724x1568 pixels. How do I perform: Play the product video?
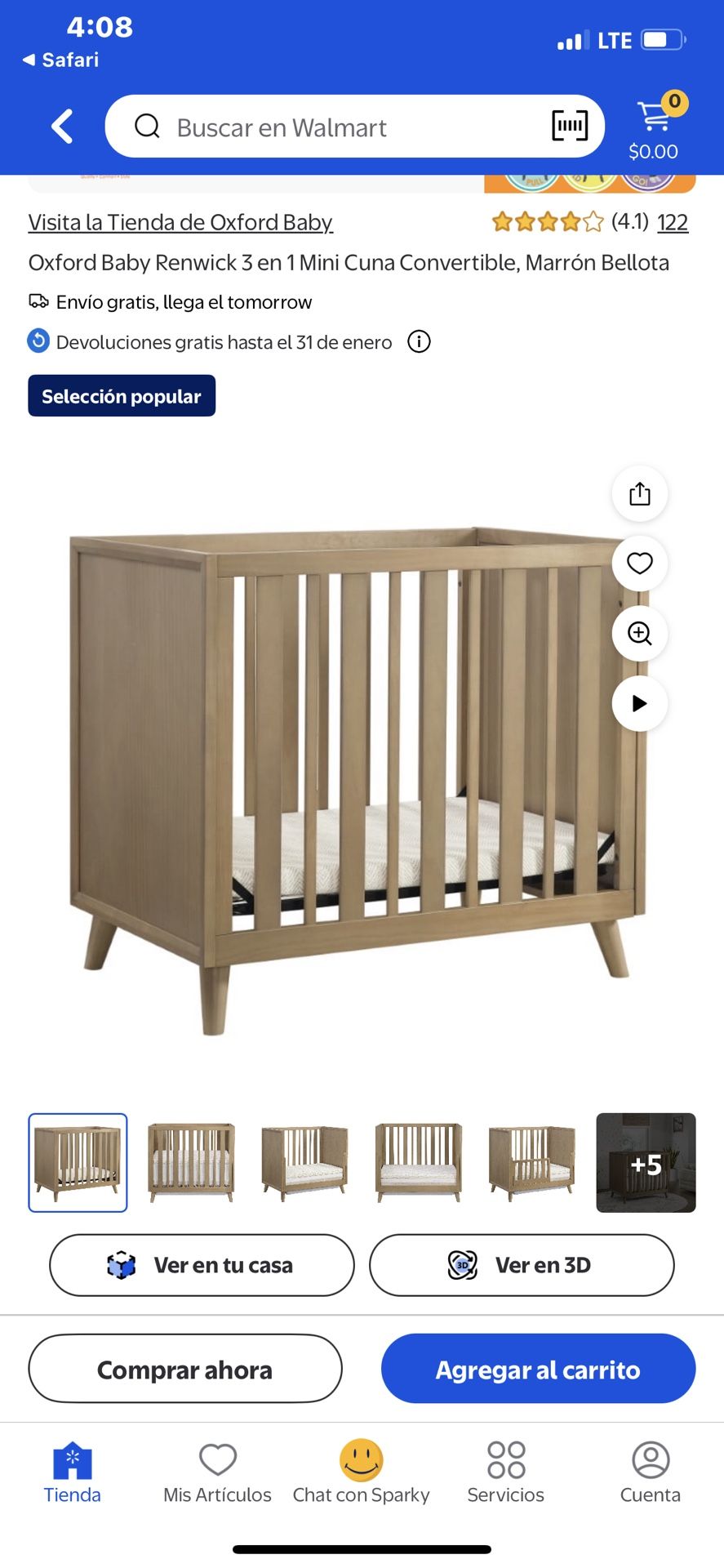click(x=640, y=703)
